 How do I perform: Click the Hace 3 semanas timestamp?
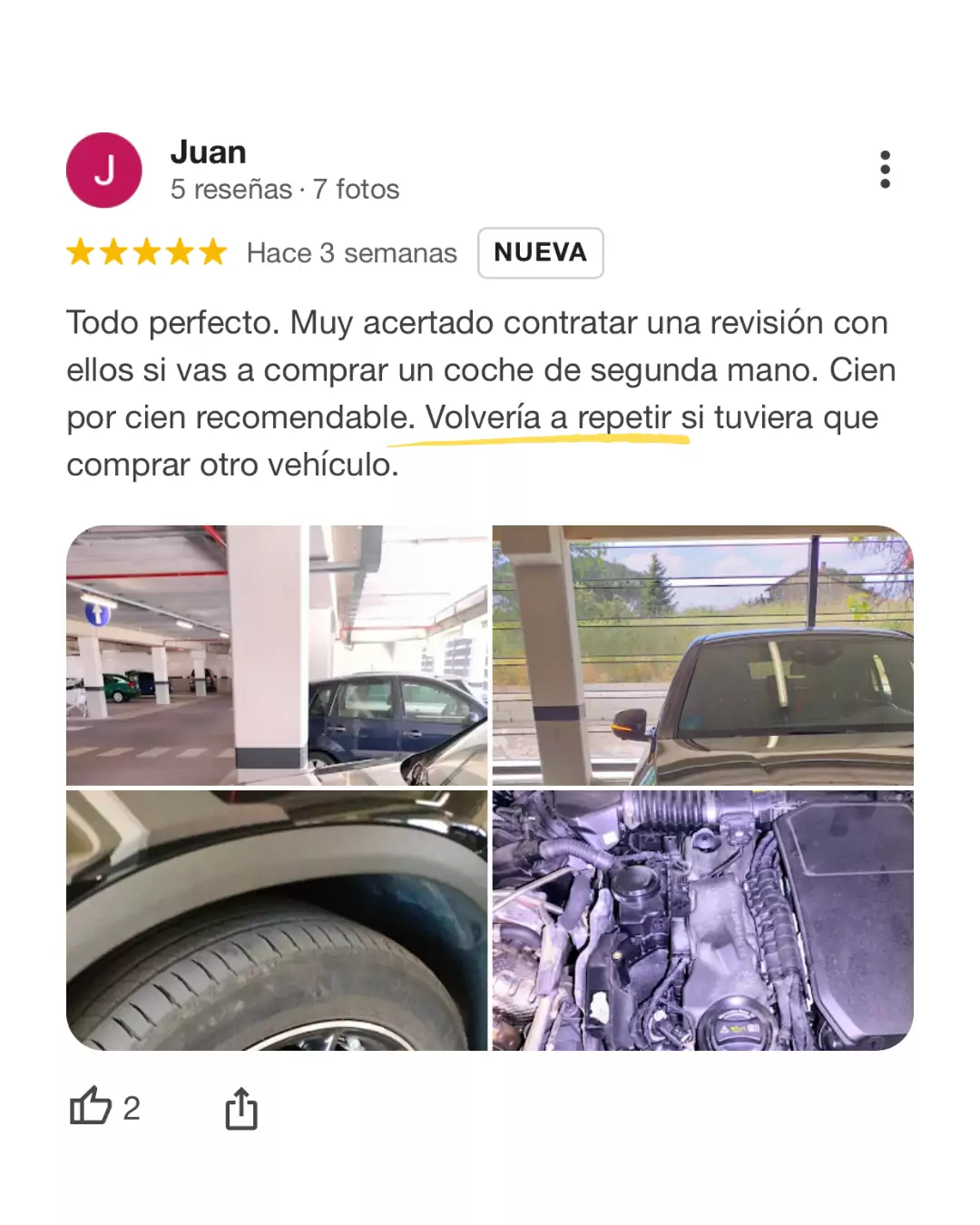click(x=351, y=252)
